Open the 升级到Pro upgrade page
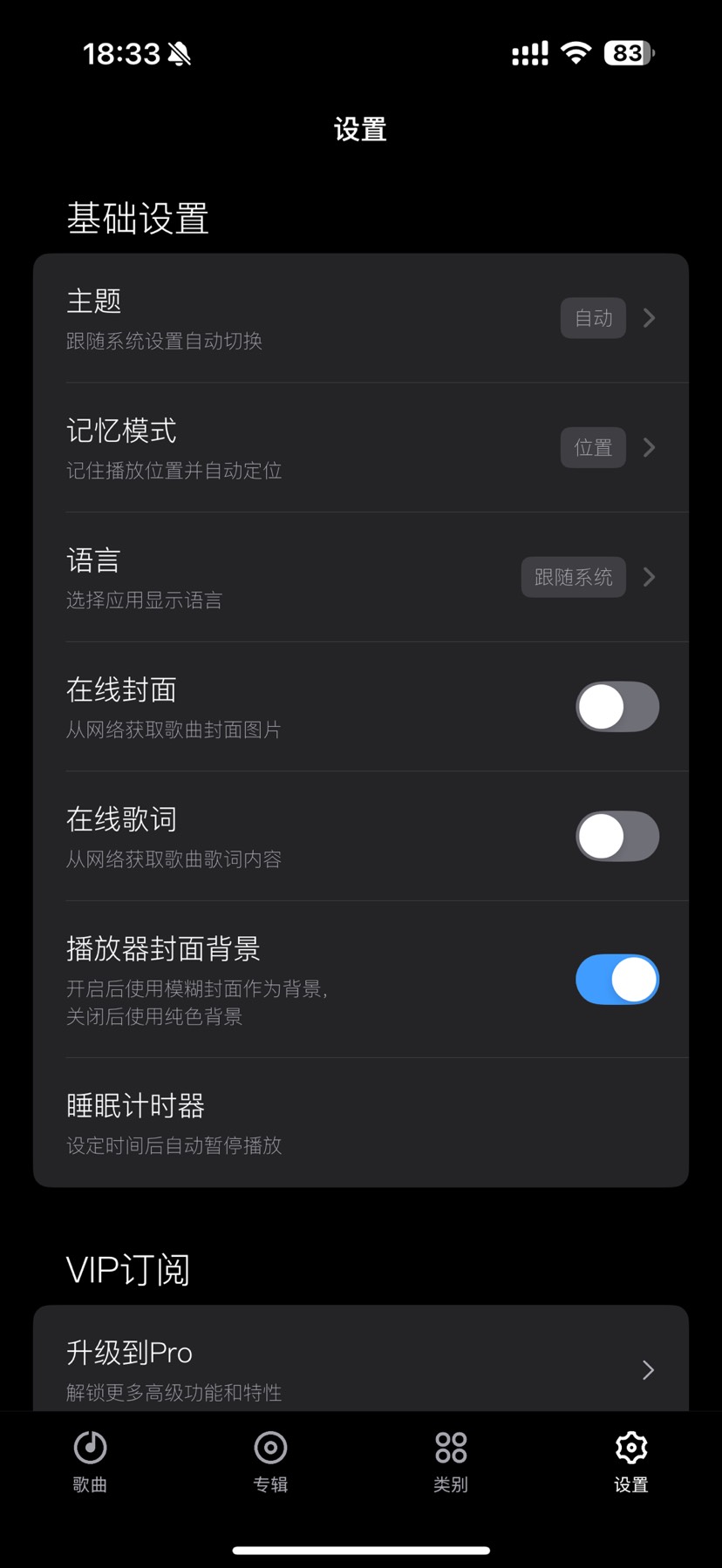Image resolution: width=722 pixels, height=1568 pixels. [x=360, y=1369]
